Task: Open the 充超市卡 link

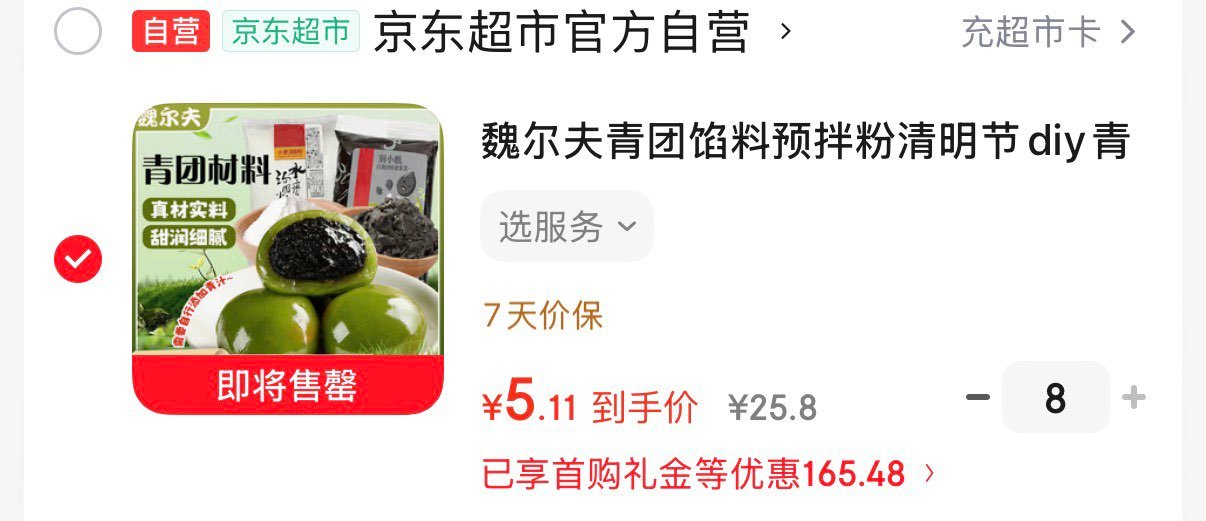Action: coord(1049,32)
